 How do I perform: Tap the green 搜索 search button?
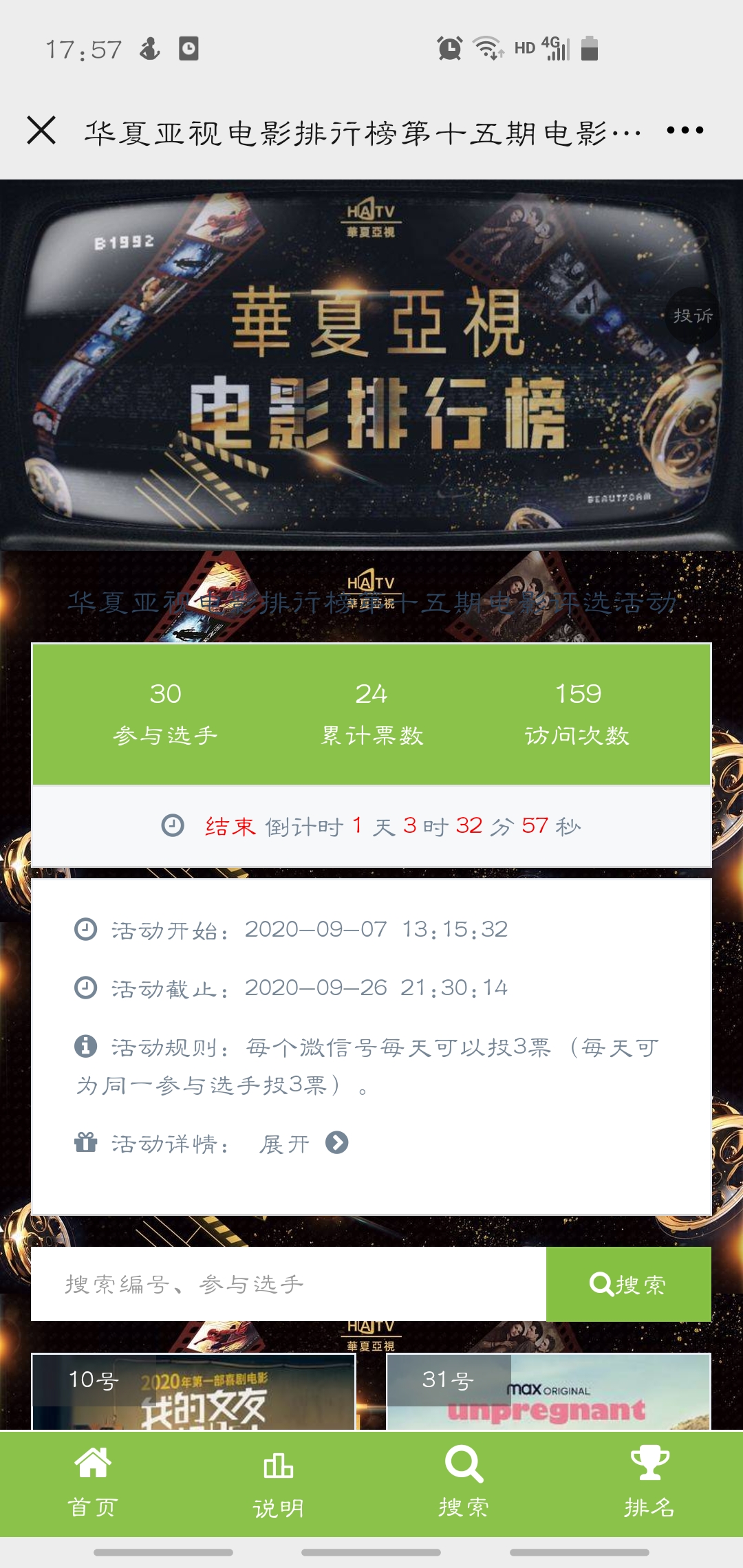[628, 1284]
